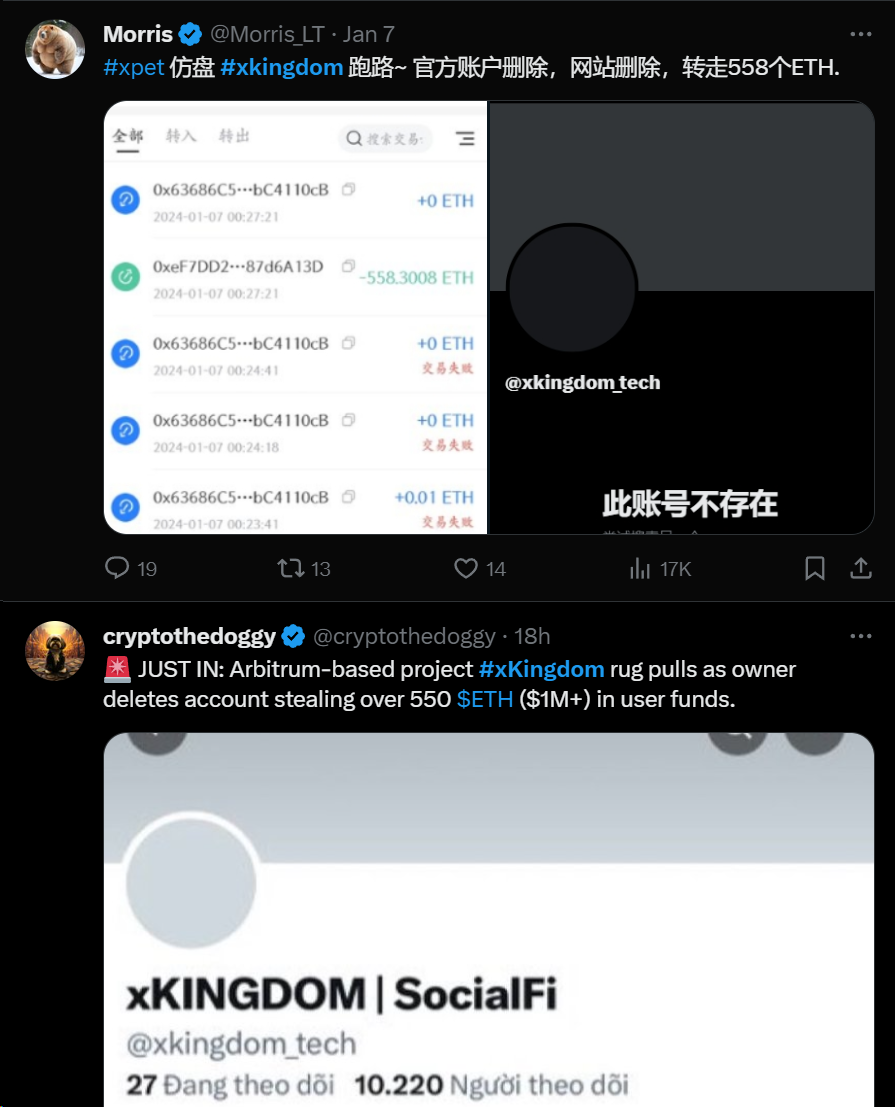
Task: Open the xKINGDOM profile image in cryptothedoggy's post
Action: click(488, 920)
